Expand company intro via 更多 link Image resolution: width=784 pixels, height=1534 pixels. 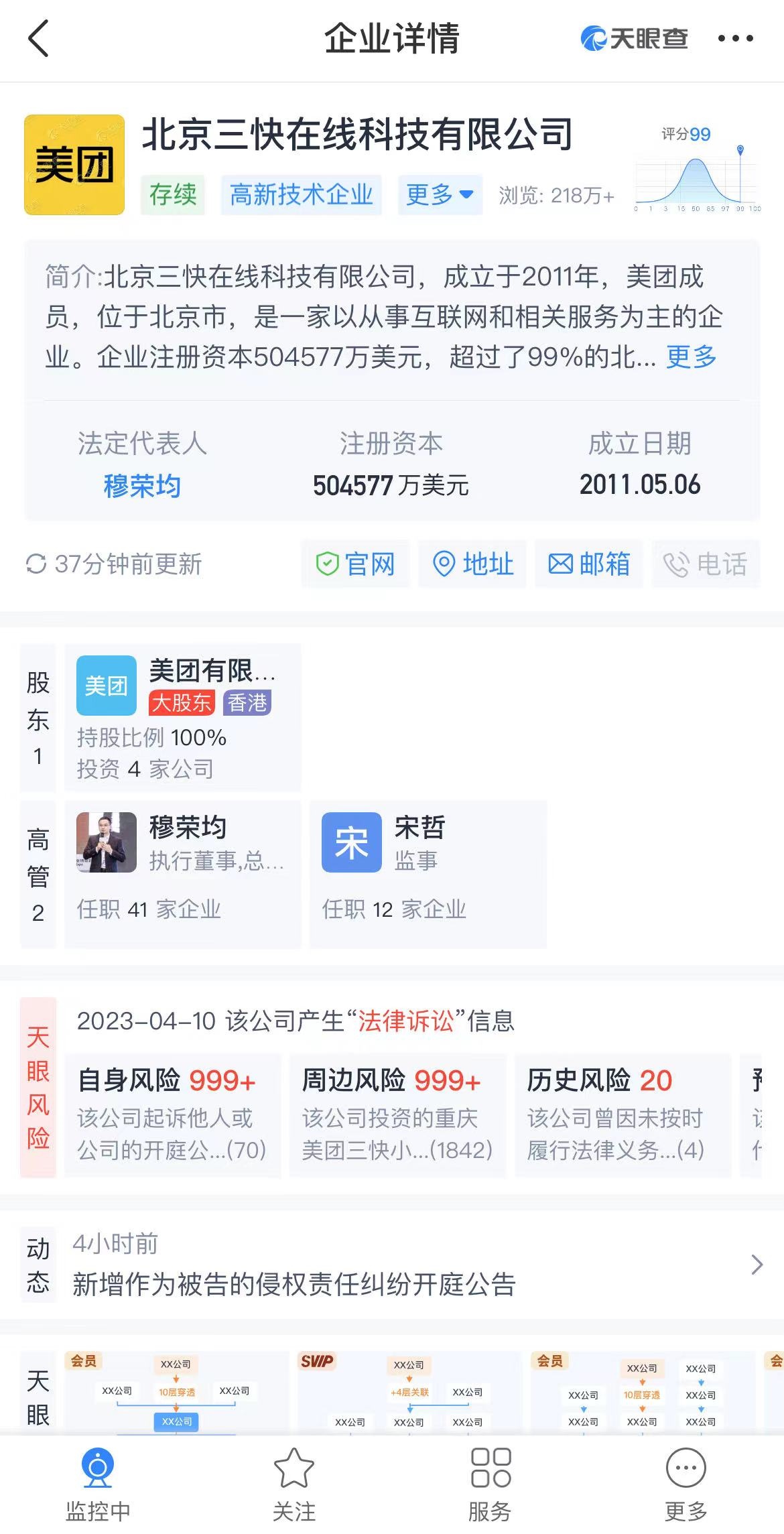click(691, 357)
